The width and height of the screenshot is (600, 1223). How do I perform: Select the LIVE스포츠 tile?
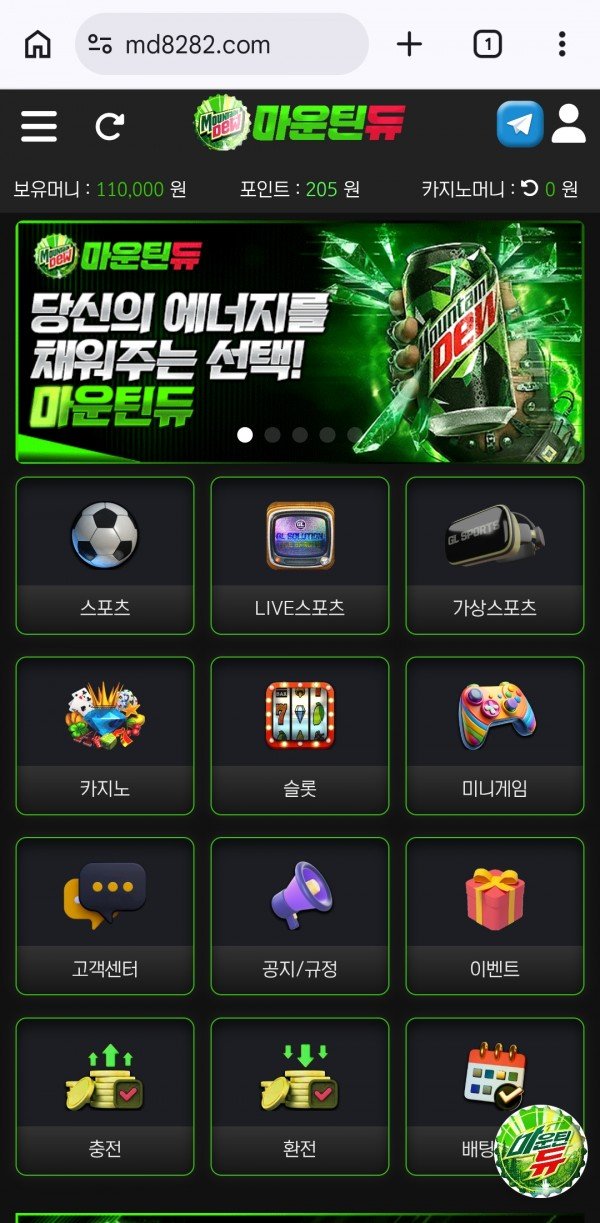[300, 555]
